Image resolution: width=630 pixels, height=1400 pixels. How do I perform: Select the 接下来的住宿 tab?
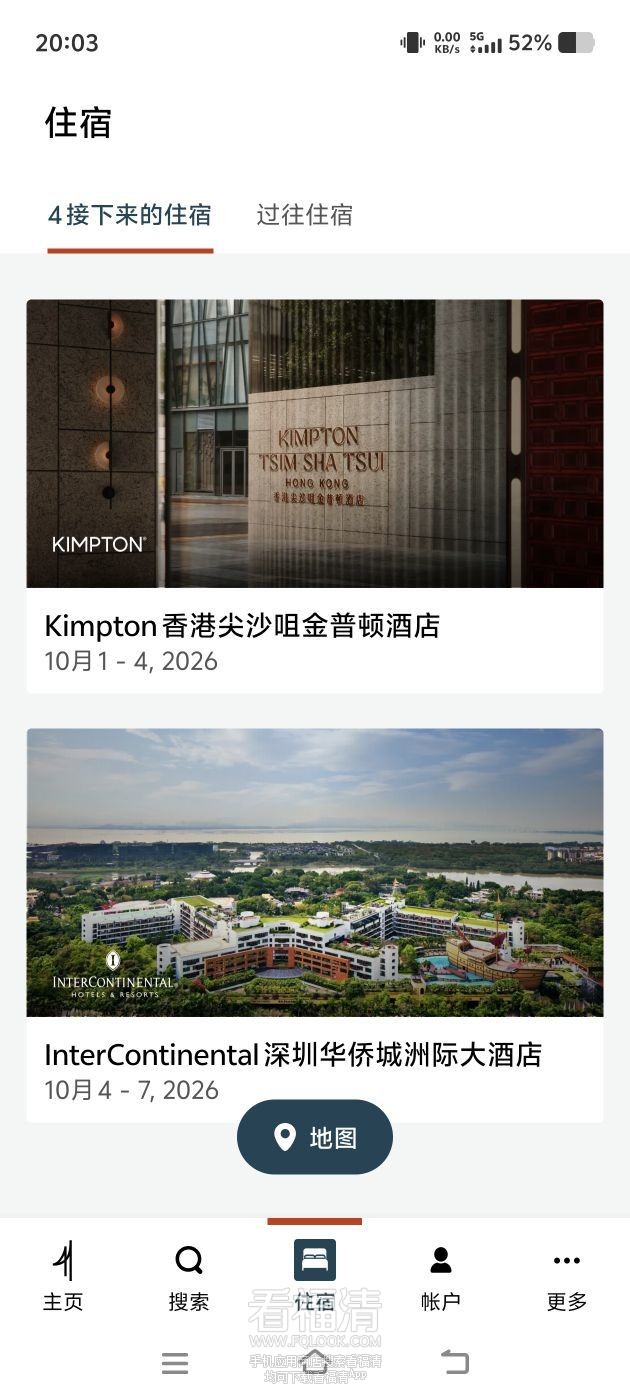(x=130, y=215)
